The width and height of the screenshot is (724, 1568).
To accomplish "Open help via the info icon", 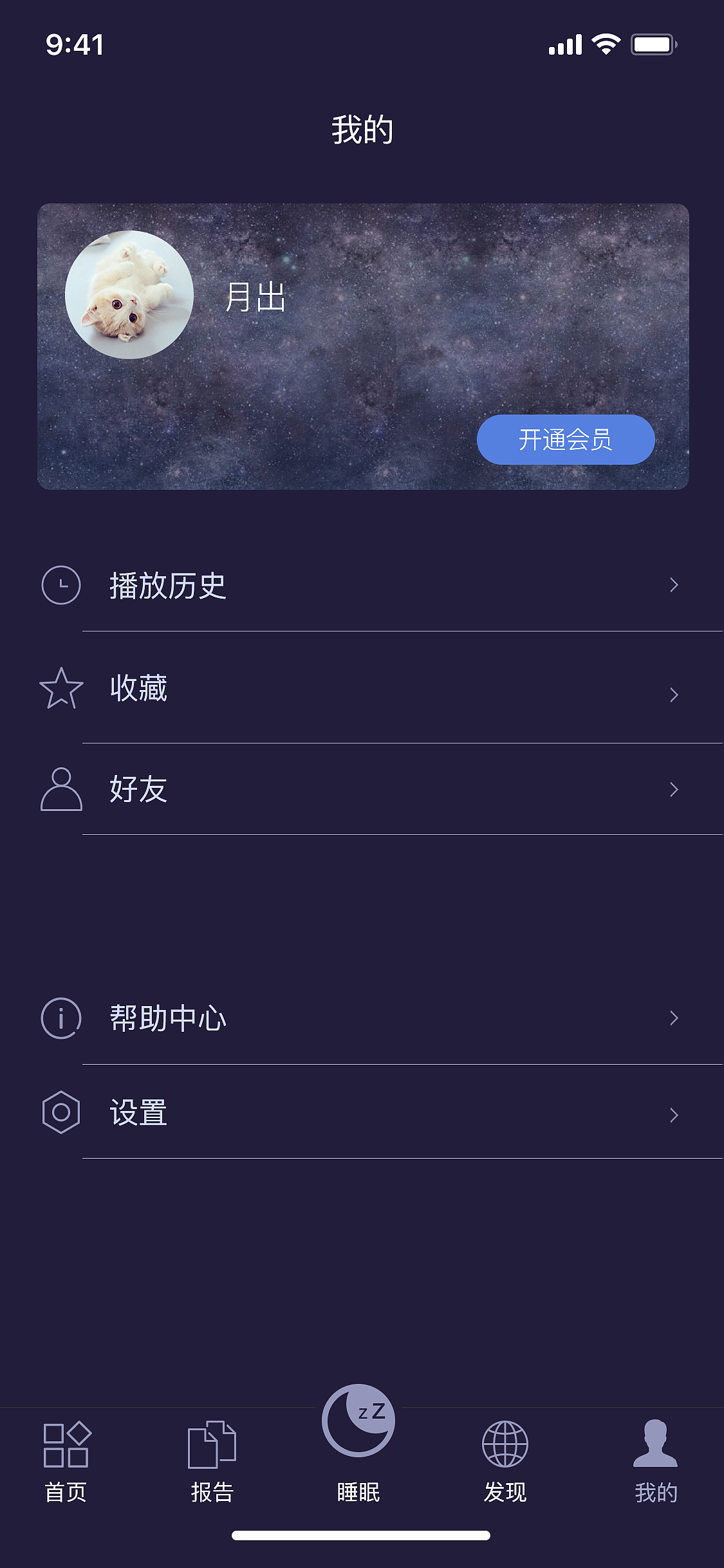I will (60, 1018).
